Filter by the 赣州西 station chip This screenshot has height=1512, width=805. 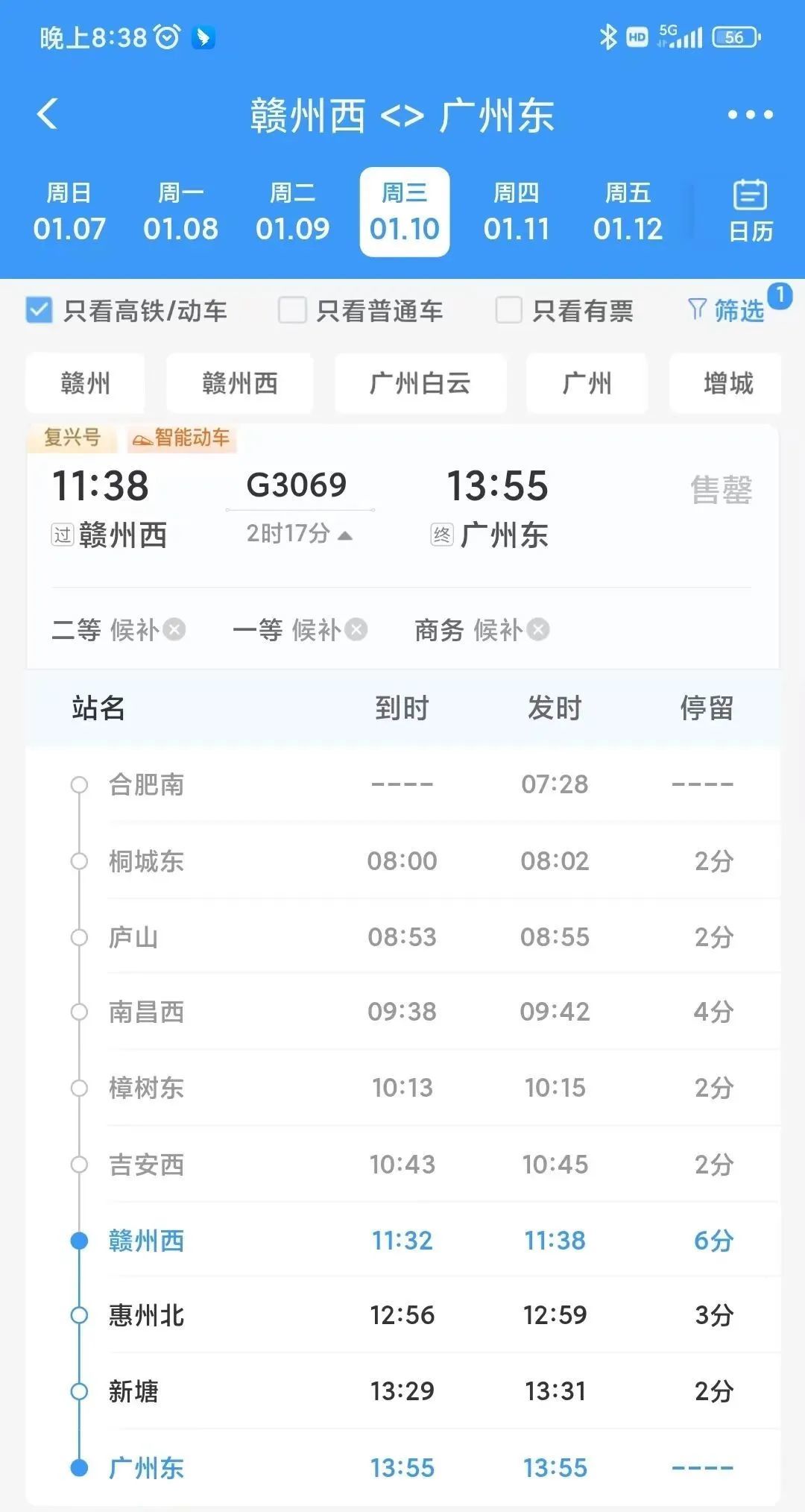coord(239,383)
